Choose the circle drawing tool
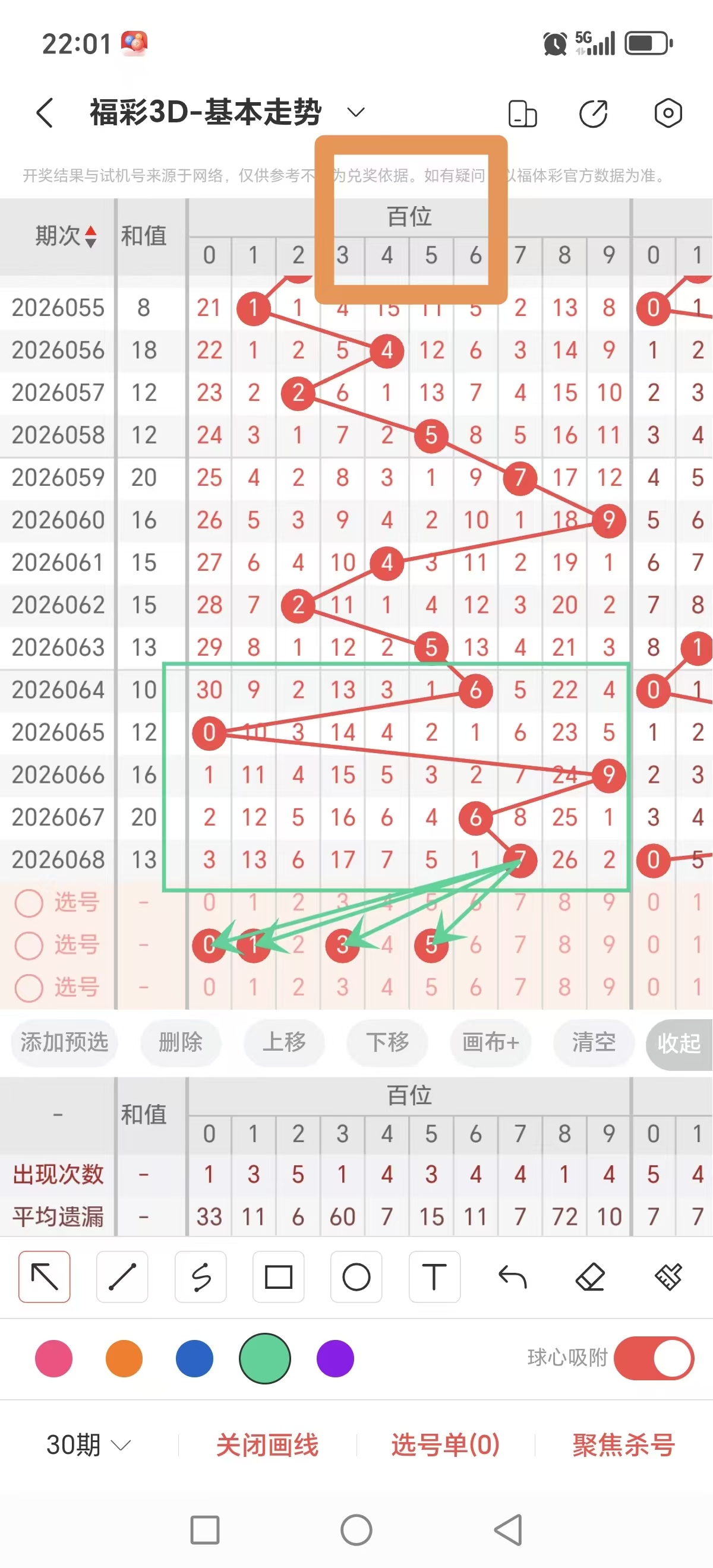Image resolution: width=713 pixels, height=1568 pixels. tap(356, 1278)
